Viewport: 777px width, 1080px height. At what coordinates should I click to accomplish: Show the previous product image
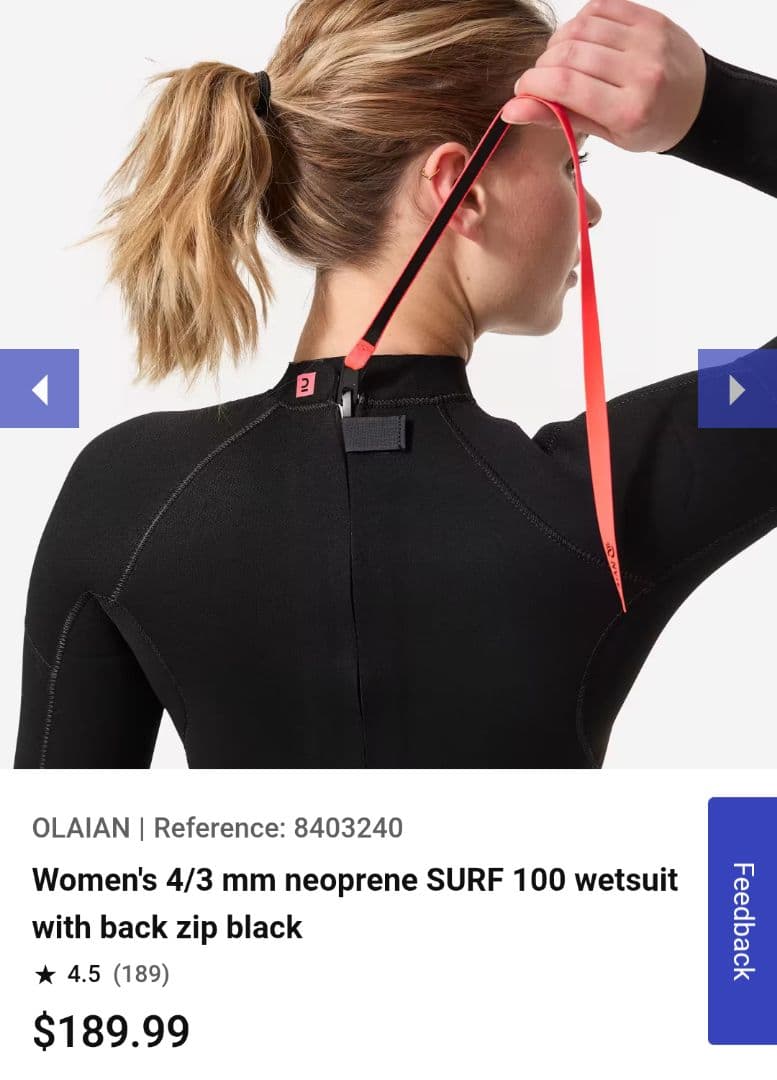tap(39, 388)
